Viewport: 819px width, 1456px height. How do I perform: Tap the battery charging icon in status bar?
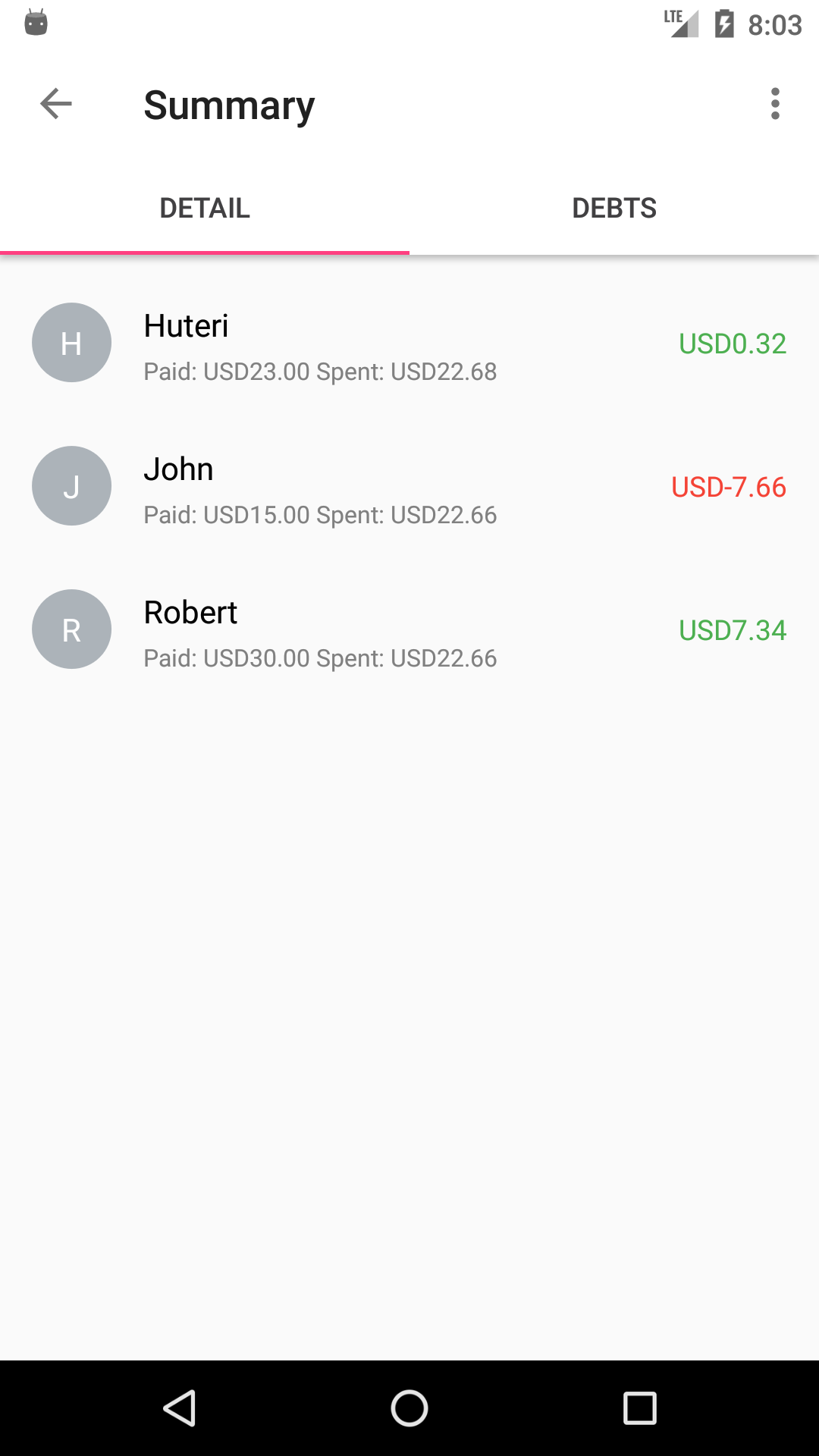724,25
